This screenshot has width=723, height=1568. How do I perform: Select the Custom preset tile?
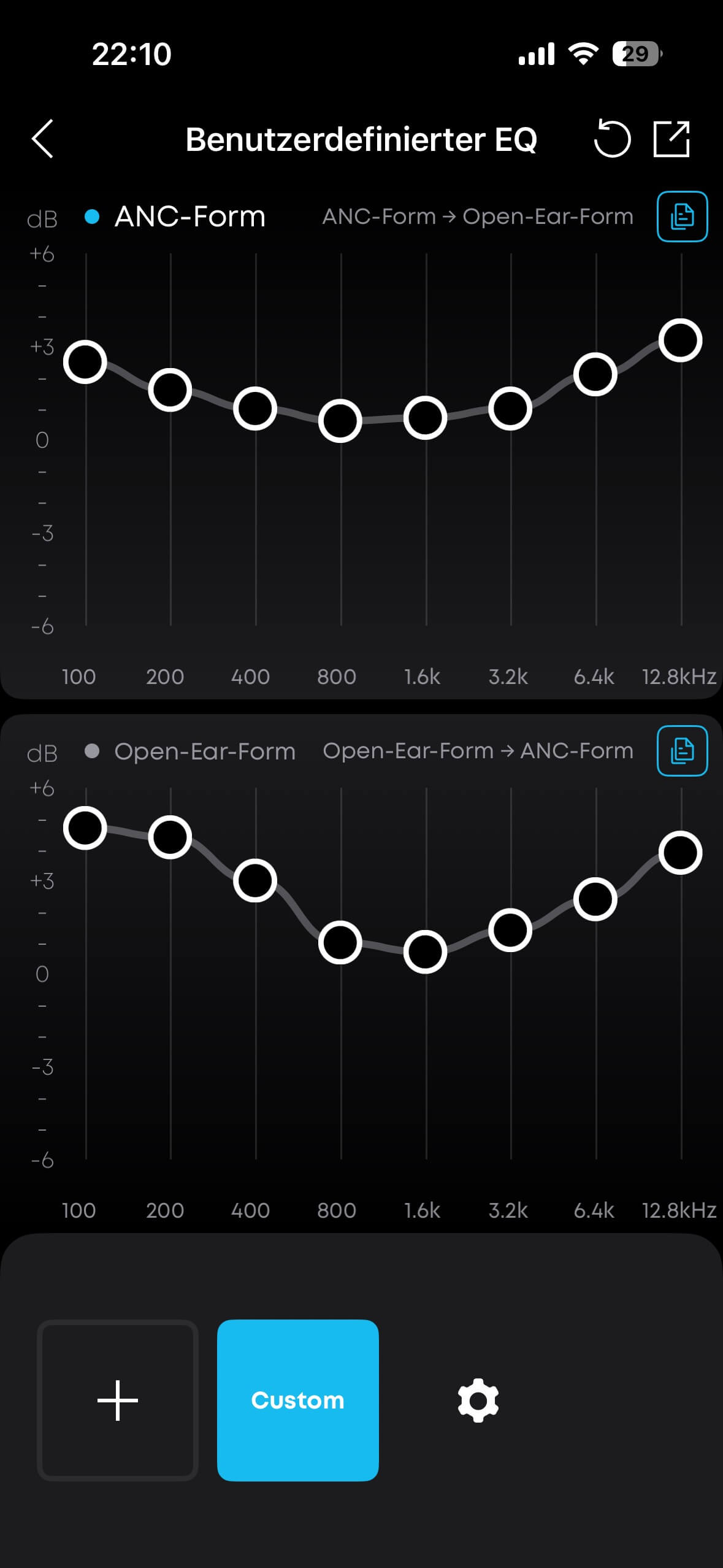(x=298, y=1401)
